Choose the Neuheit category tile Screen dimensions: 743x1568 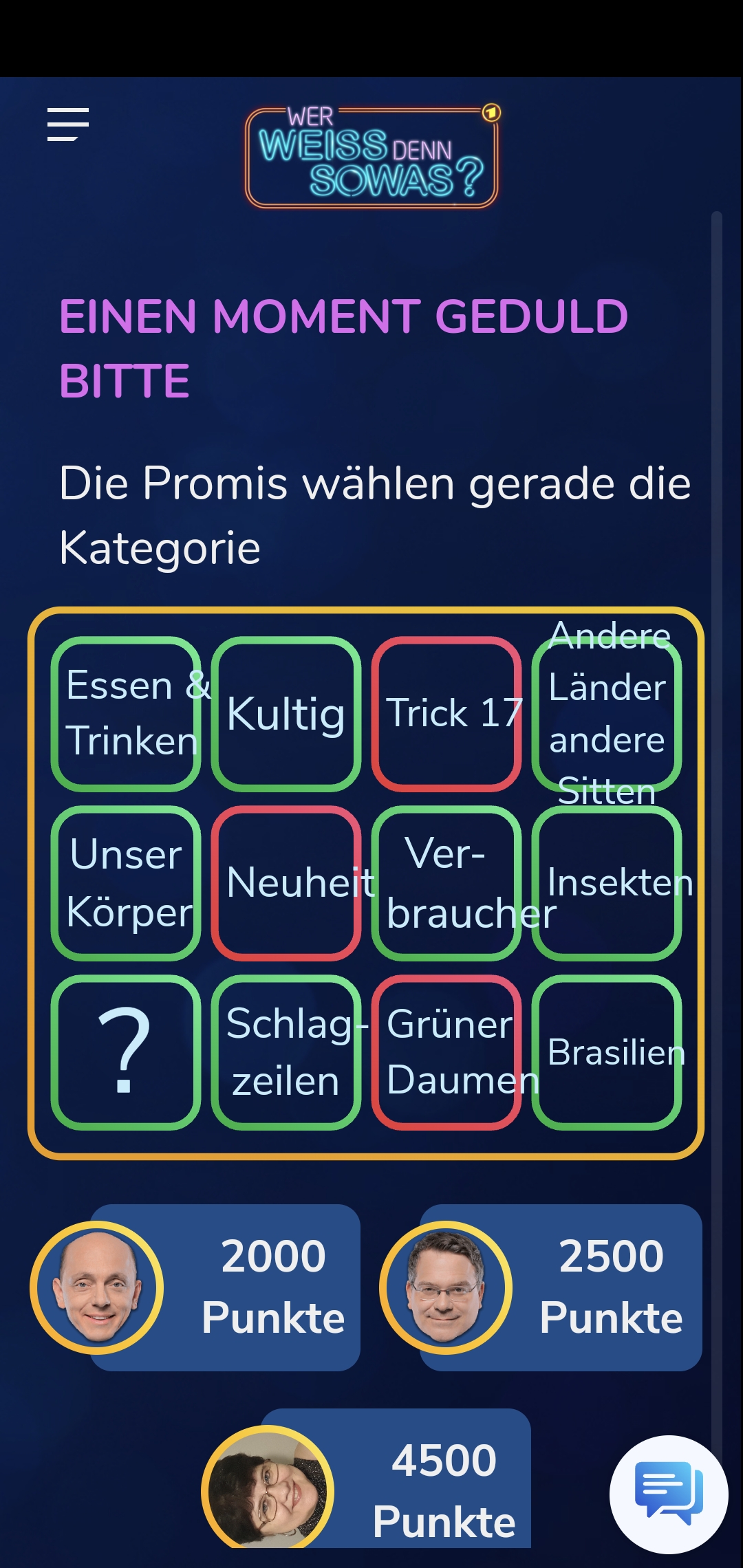click(x=286, y=883)
